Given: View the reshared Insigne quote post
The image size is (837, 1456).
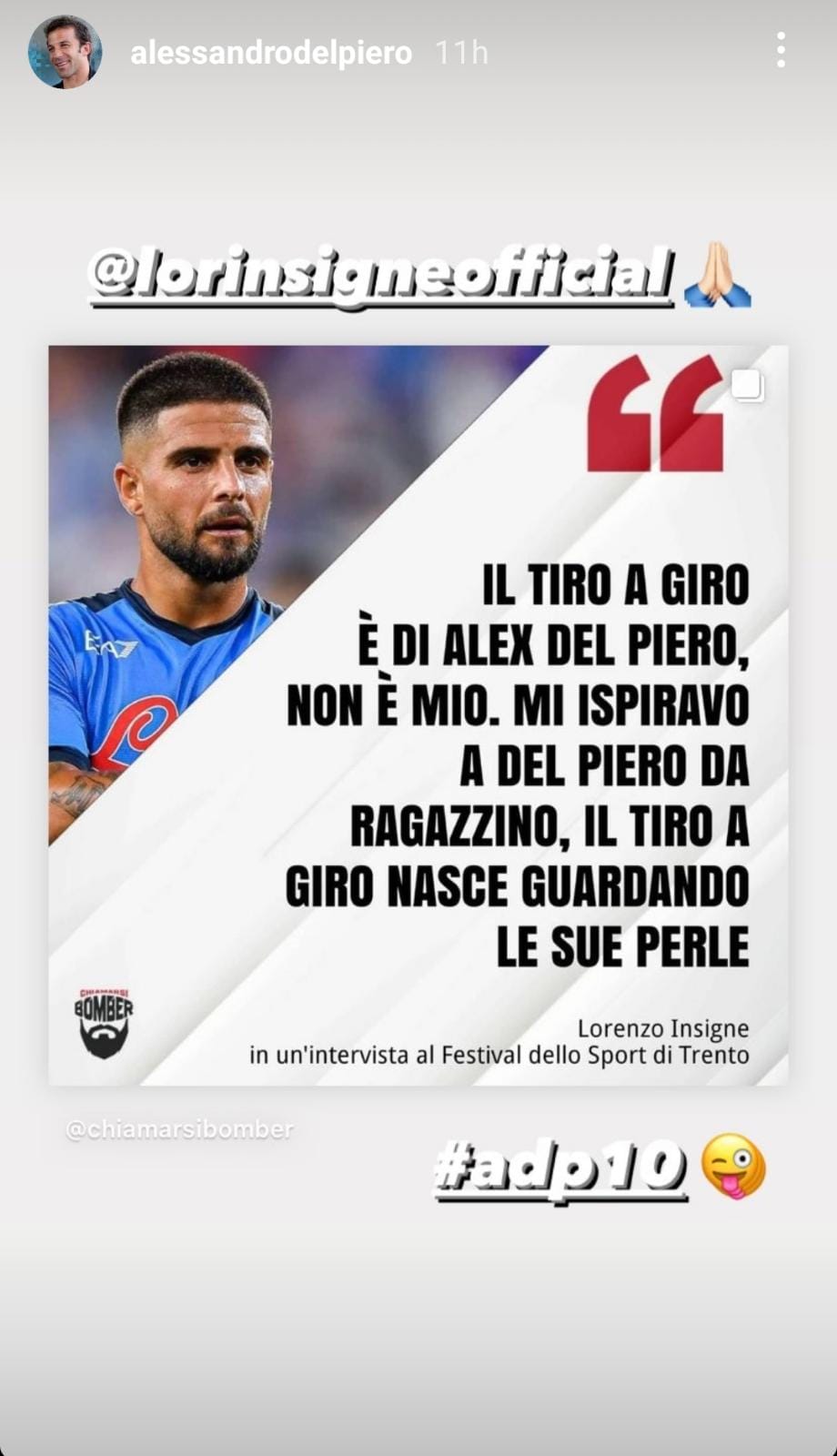Looking at the screenshot, I should pos(418,714).
